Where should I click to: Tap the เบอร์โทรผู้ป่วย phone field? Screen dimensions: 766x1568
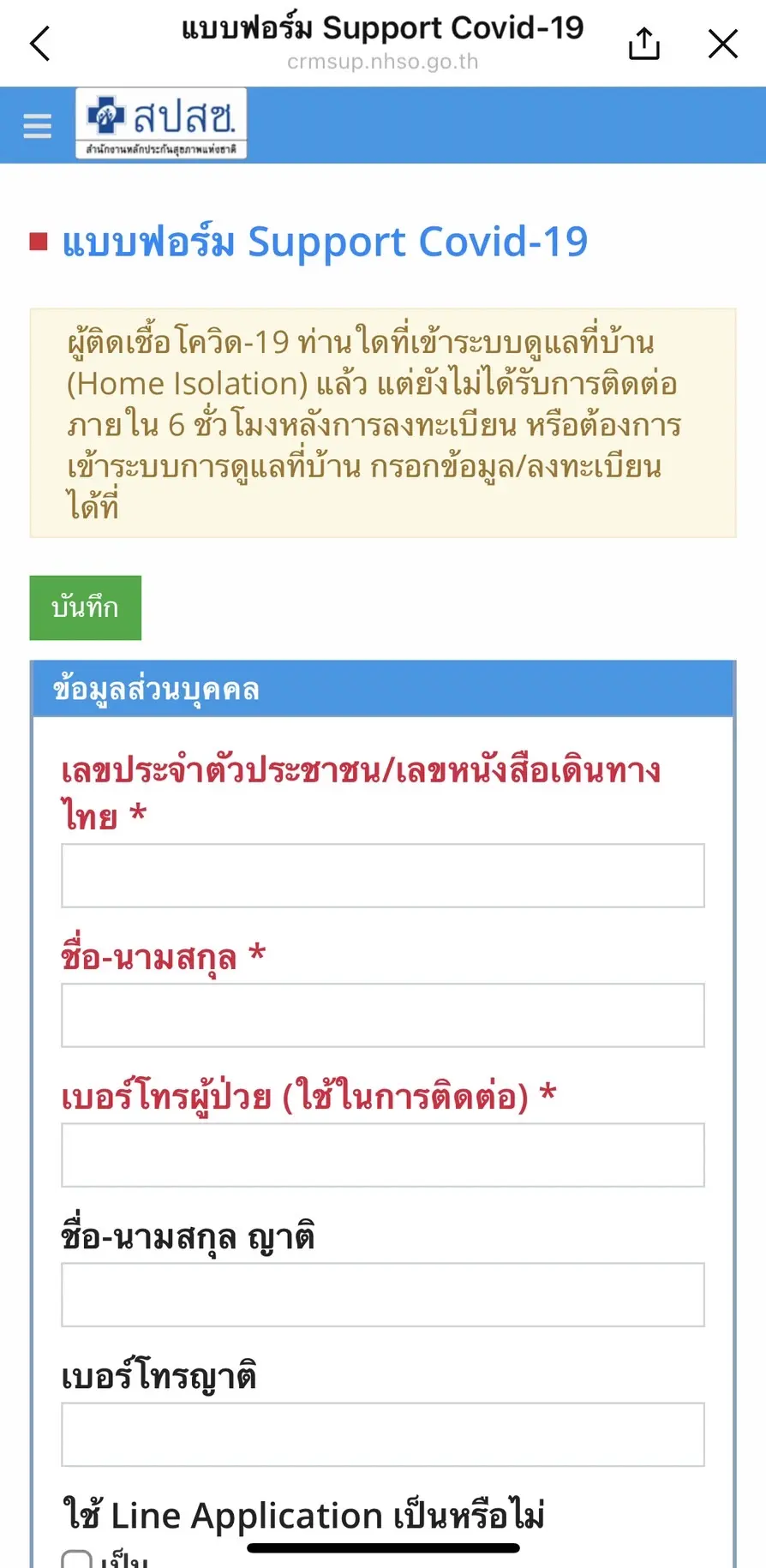pyautogui.click(x=382, y=1155)
